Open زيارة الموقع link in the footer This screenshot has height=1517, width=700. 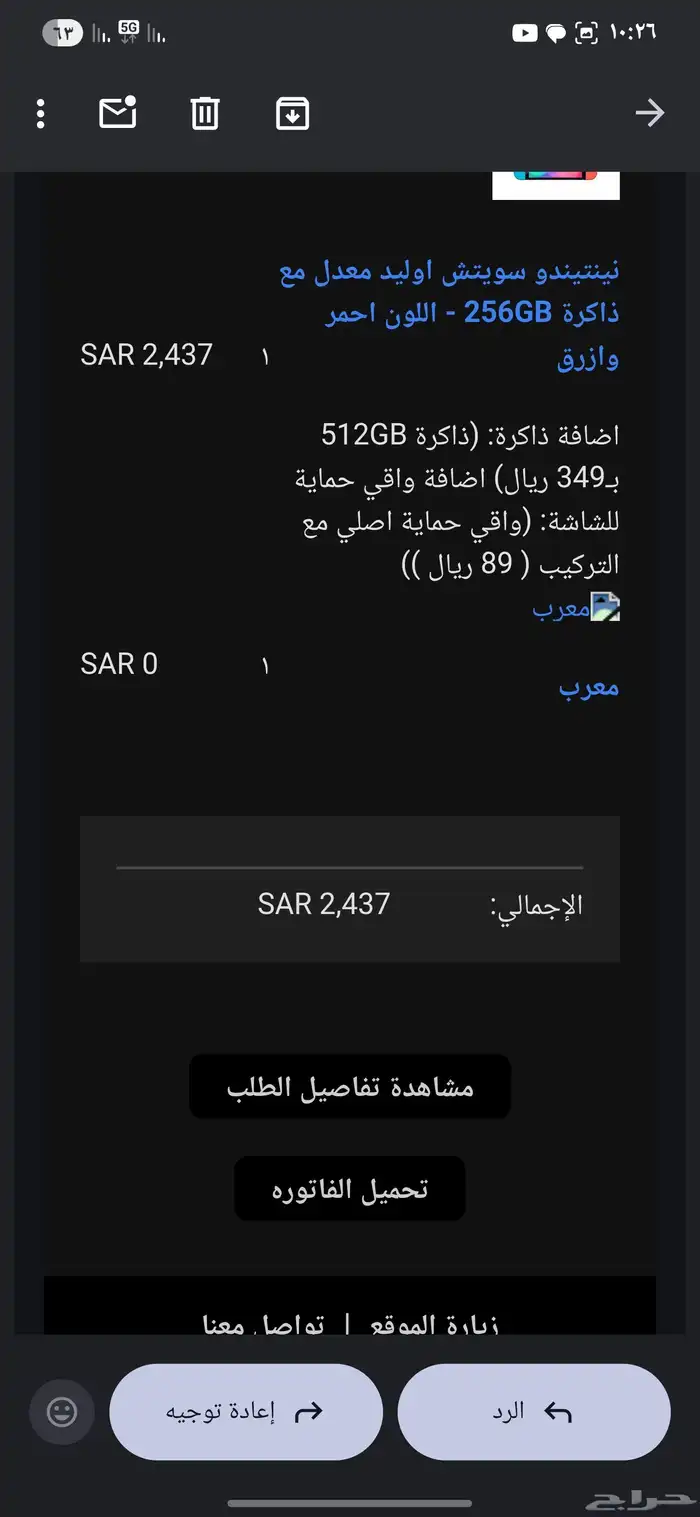coord(434,1326)
